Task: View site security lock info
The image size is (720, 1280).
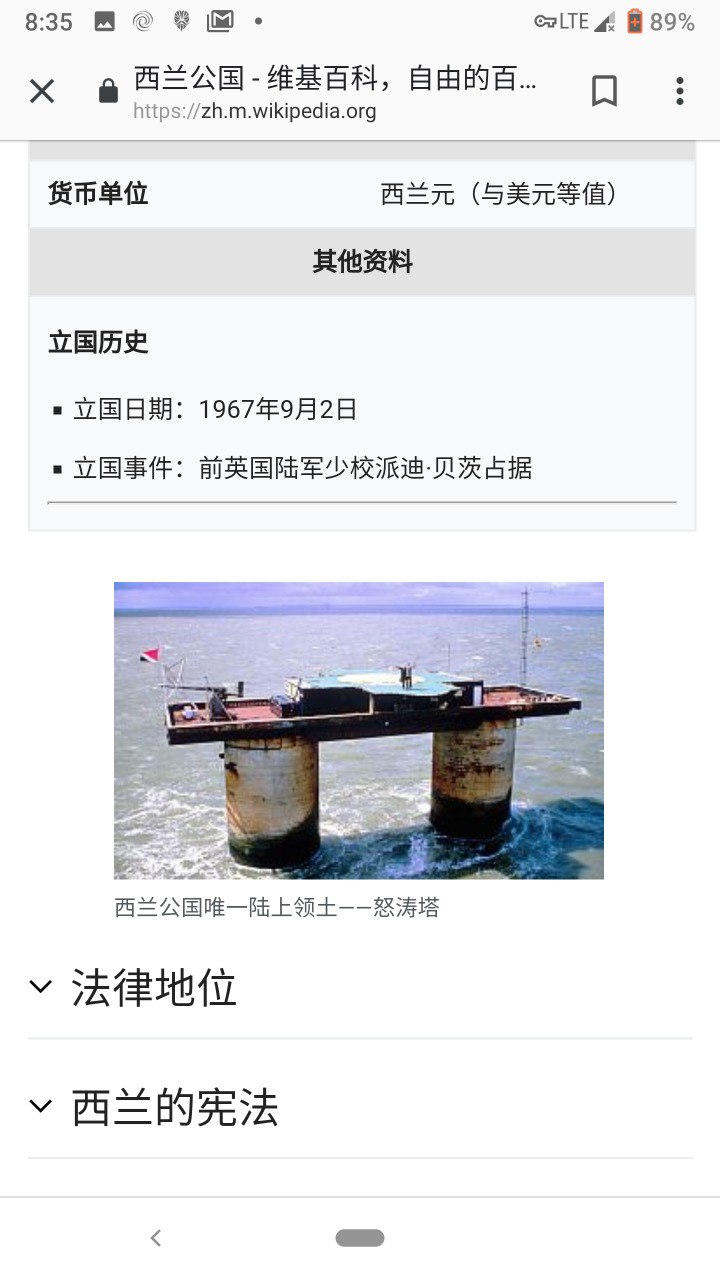Action: point(108,92)
